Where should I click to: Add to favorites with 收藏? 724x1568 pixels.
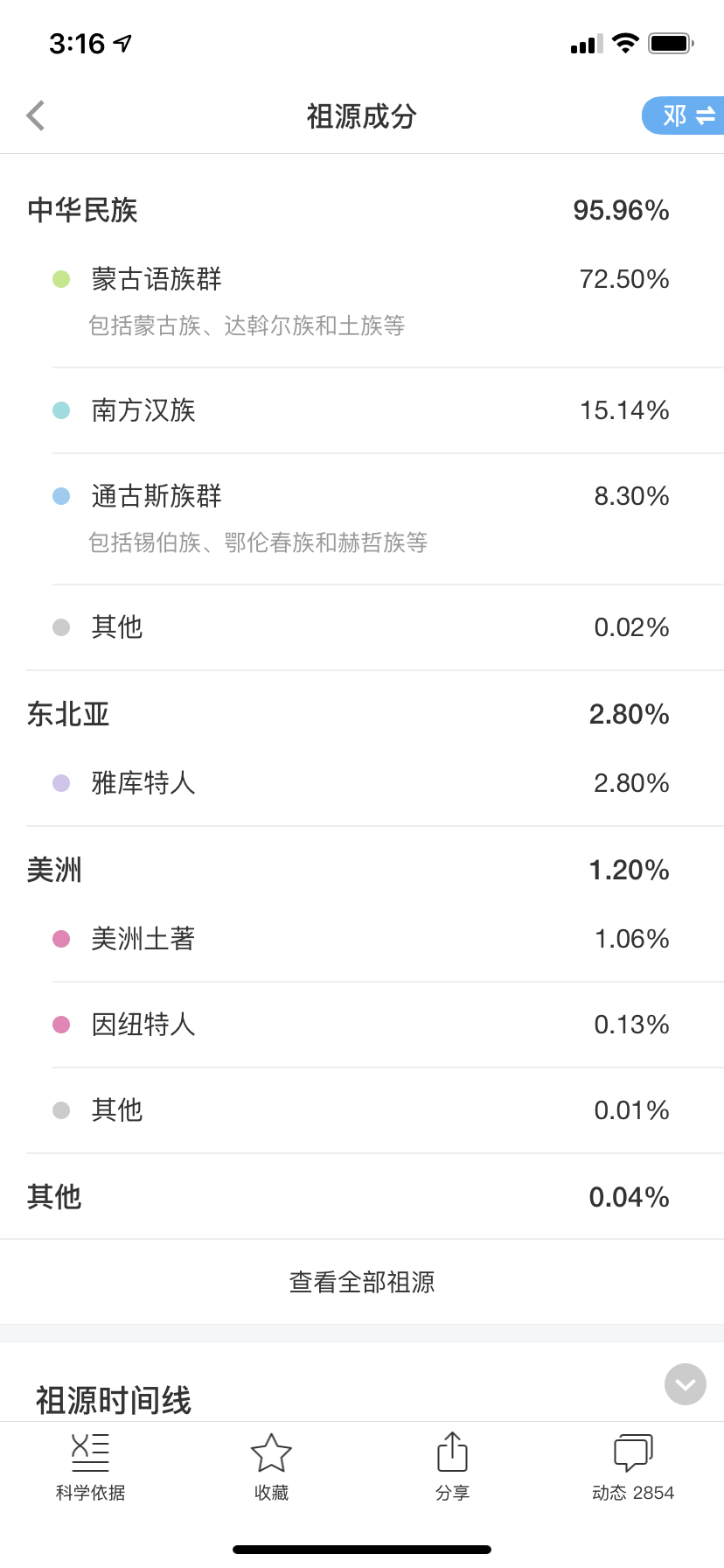coord(271,1467)
